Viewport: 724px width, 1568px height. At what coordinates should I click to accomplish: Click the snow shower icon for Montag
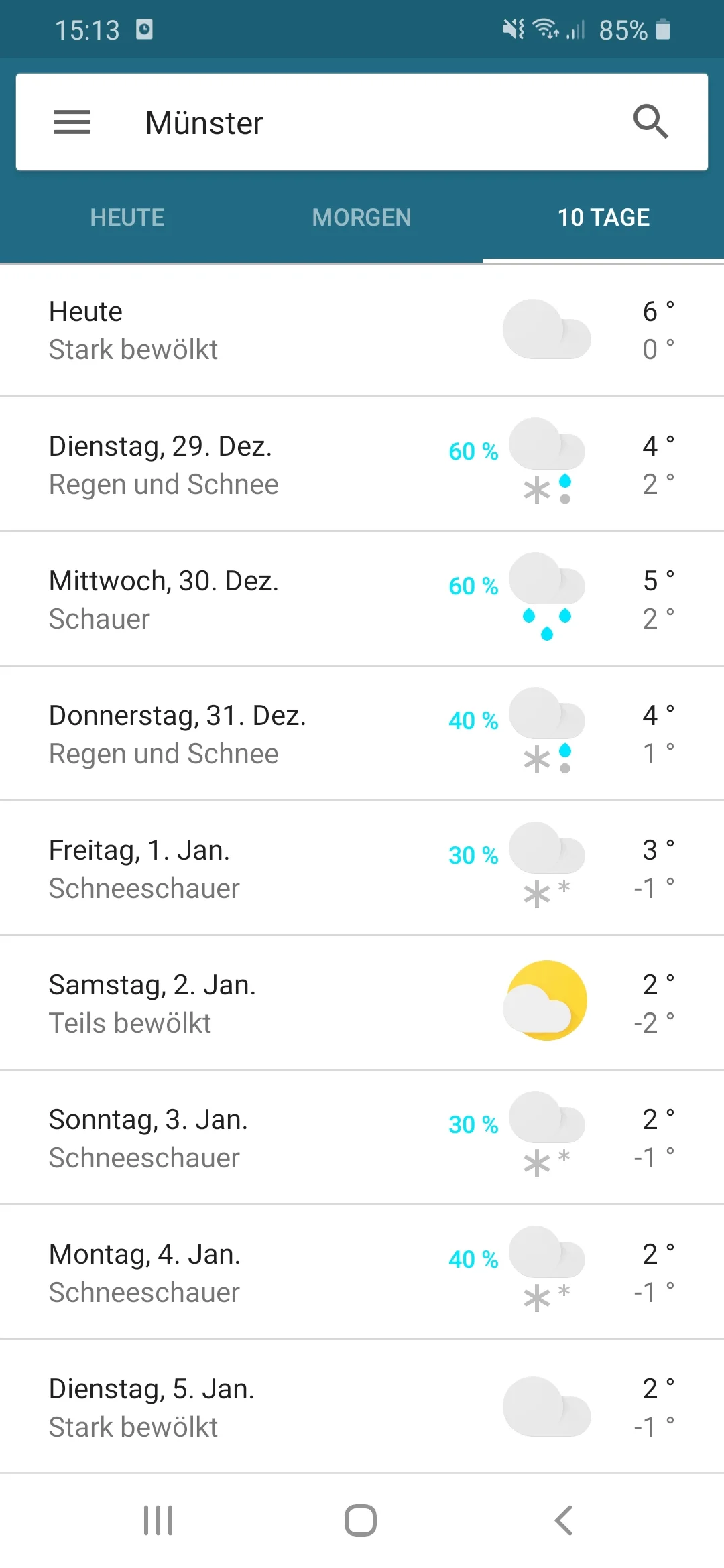tap(546, 1272)
